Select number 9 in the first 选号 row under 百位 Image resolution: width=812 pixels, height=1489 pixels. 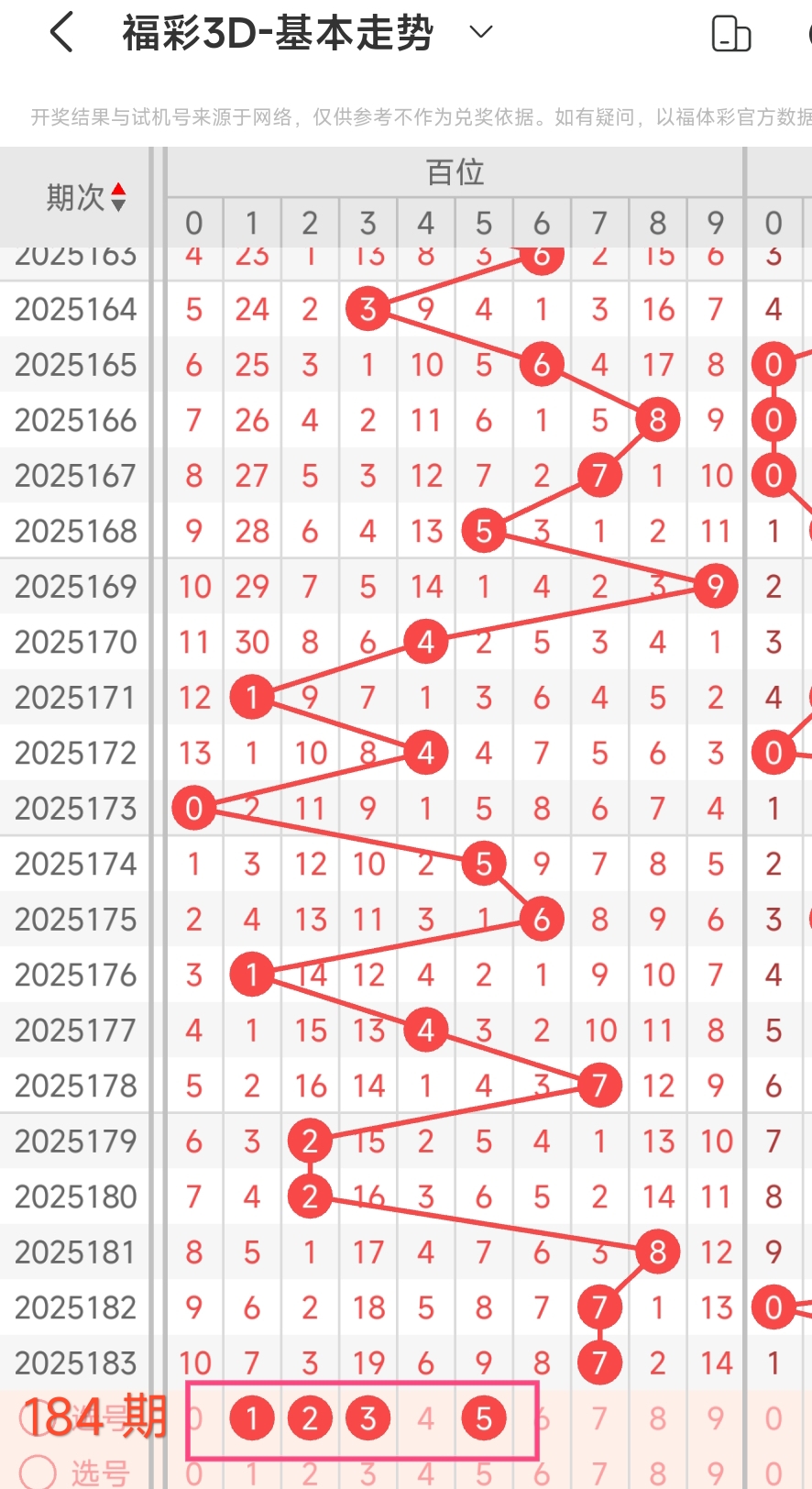pos(716,1418)
